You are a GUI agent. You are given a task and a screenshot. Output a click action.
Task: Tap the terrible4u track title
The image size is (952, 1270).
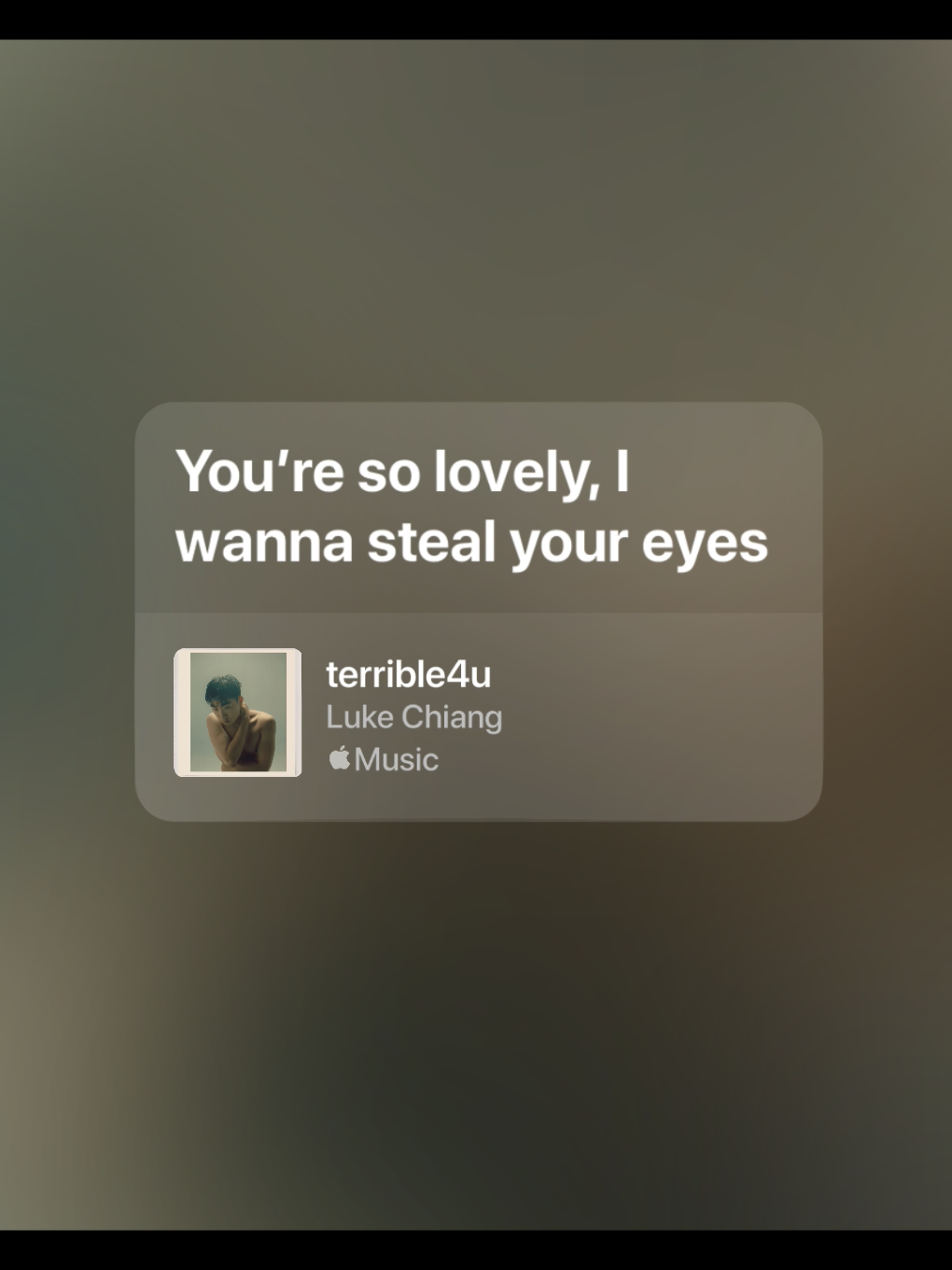[x=409, y=674]
